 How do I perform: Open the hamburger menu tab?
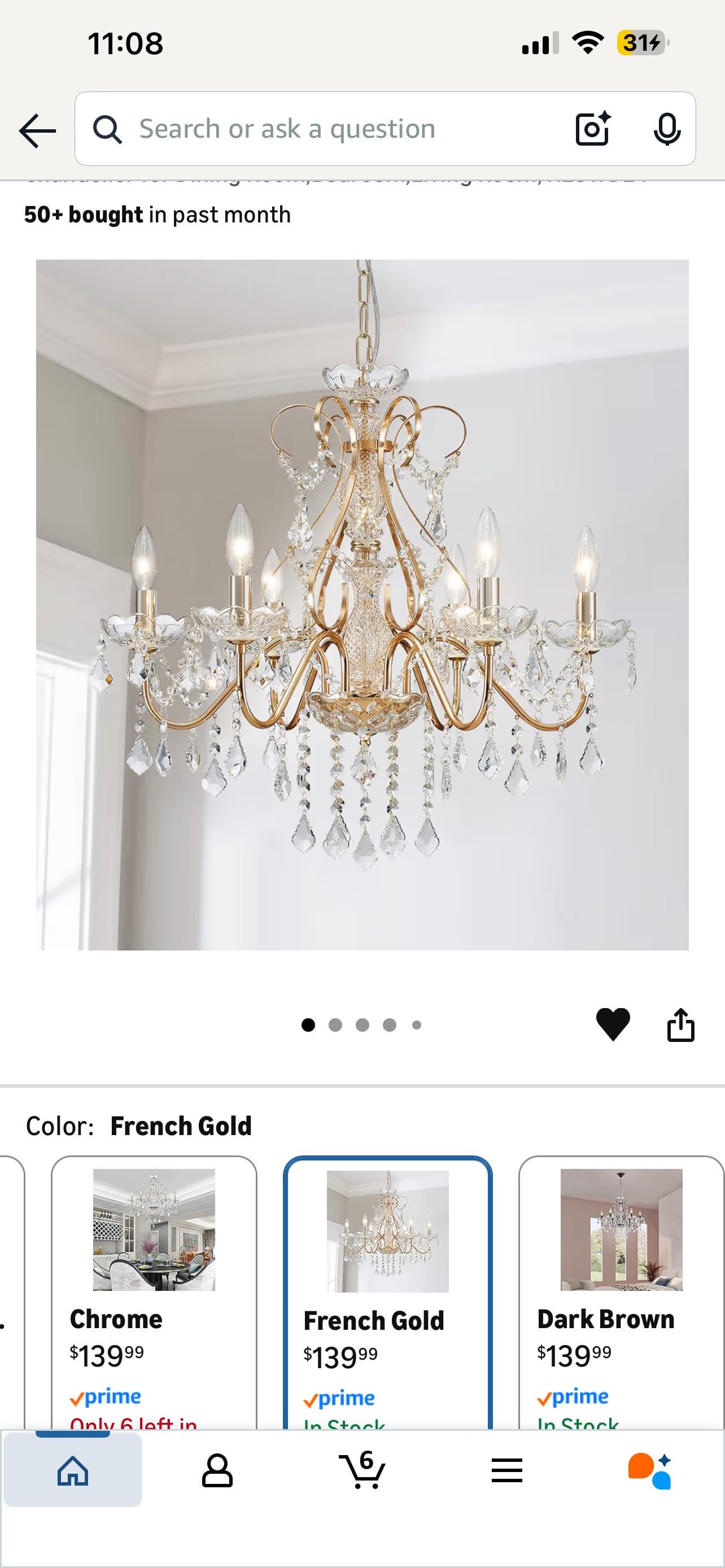pyautogui.click(x=506, y=1471)
